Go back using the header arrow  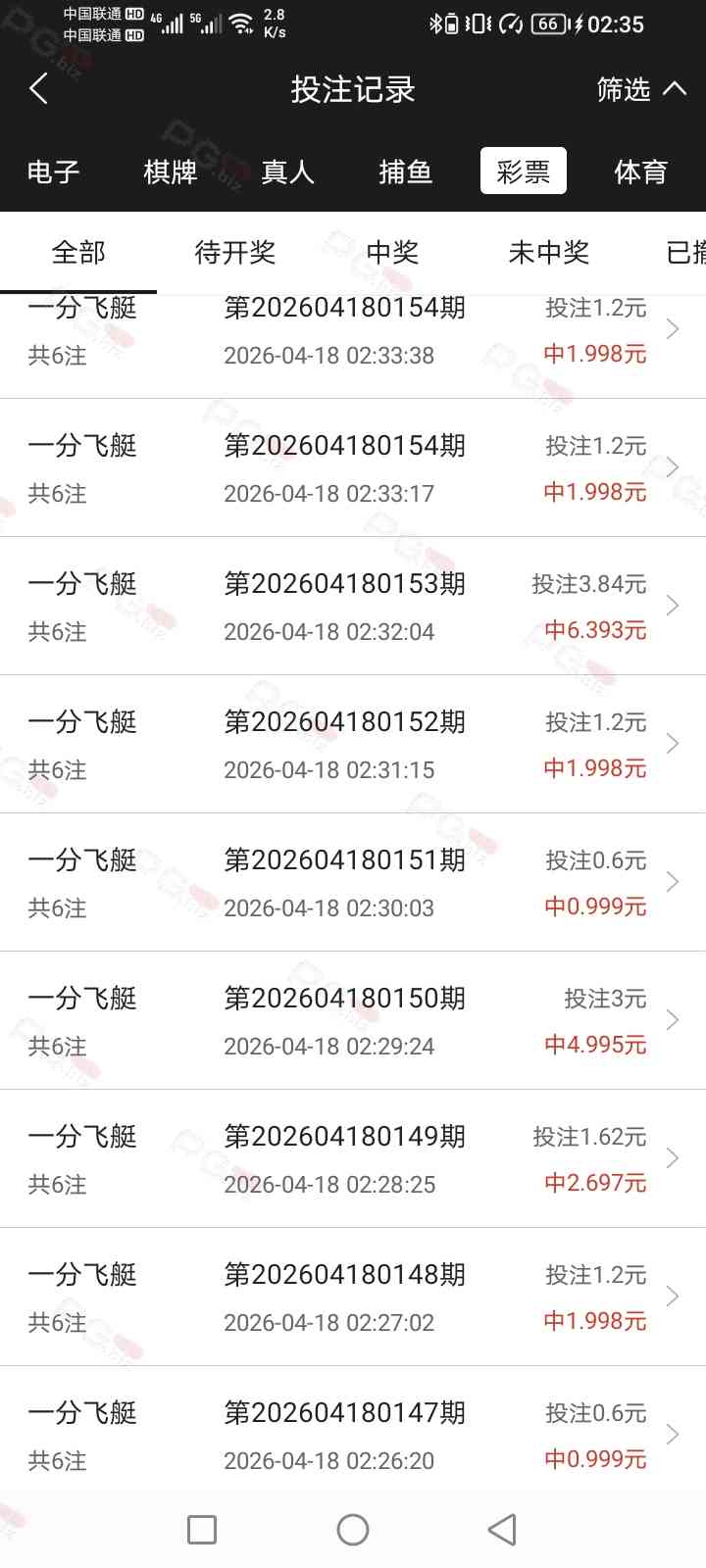point(39,89)
